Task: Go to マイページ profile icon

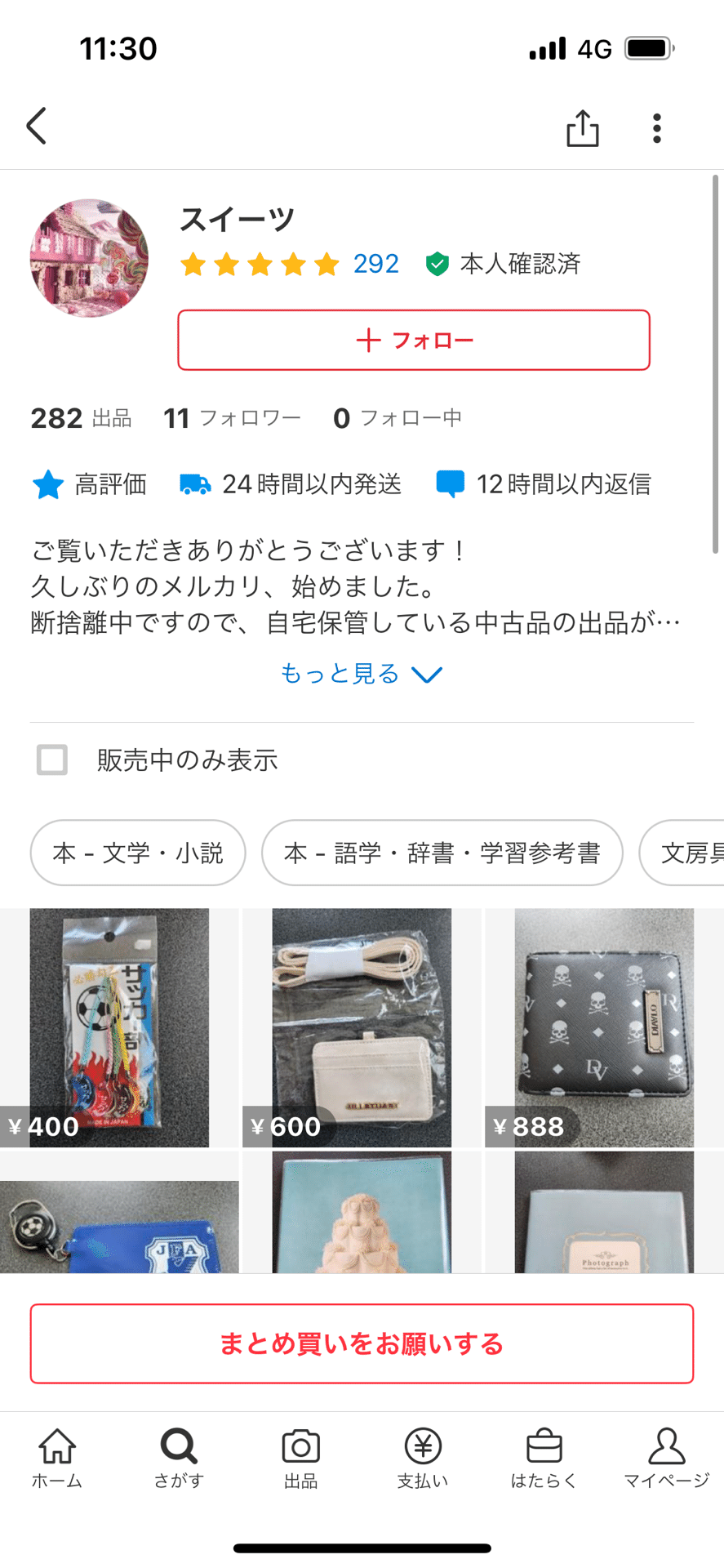Action: [666, 1462]
